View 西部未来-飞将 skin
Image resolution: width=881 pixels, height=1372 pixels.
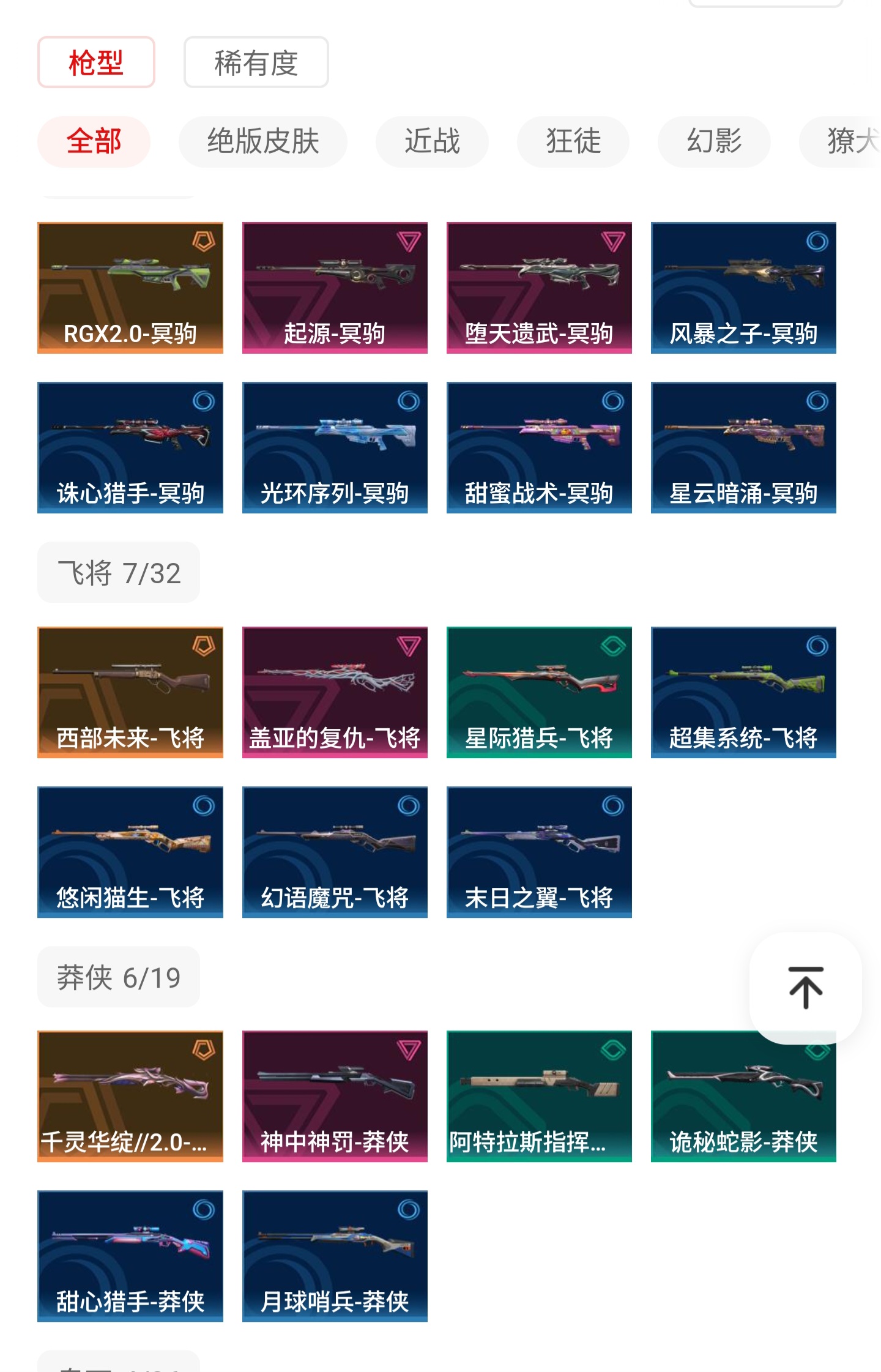(x=130, y=692)
